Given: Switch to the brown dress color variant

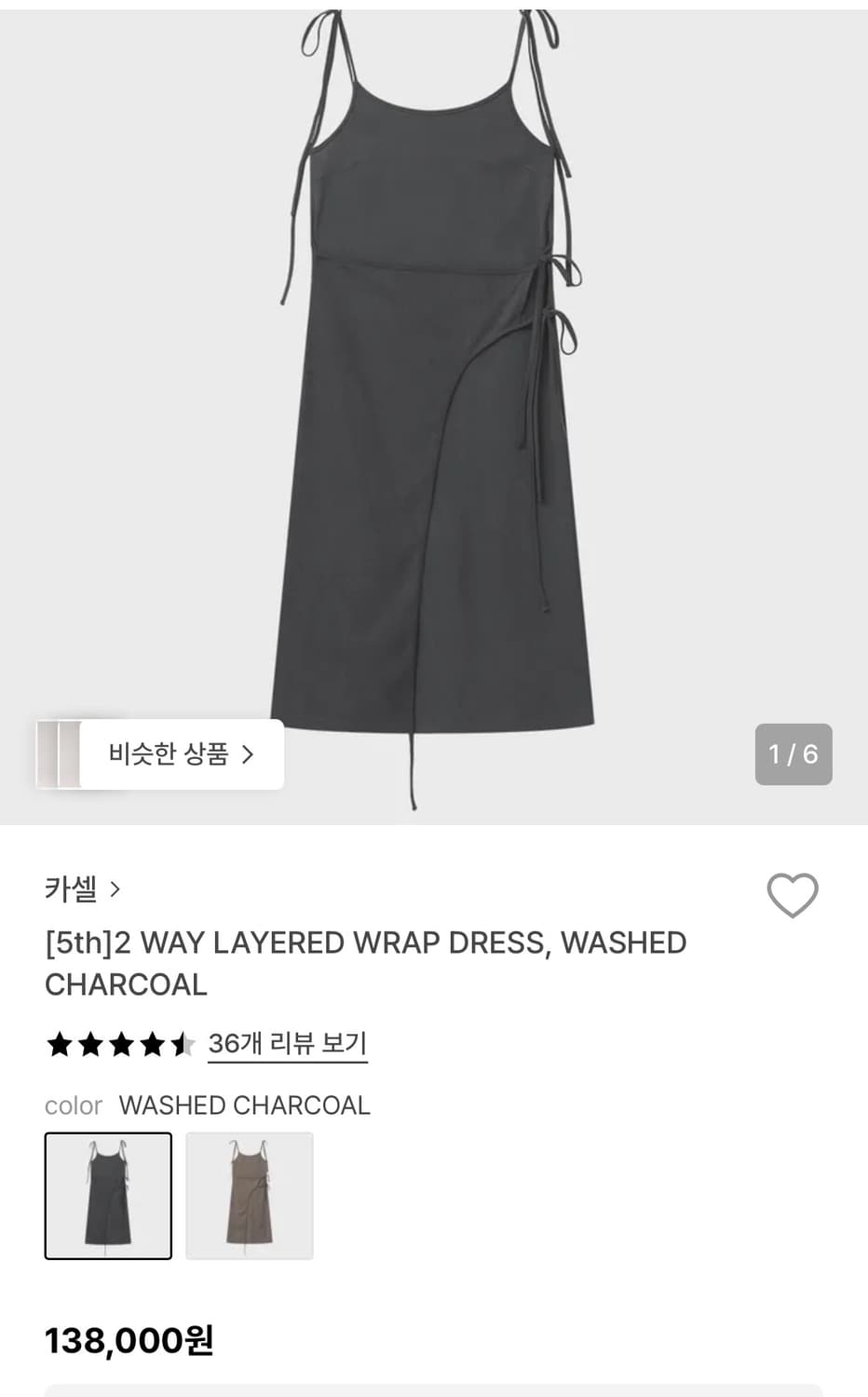Looking at the screenshot, I should pyautogui.click(x=250, y=1196).
